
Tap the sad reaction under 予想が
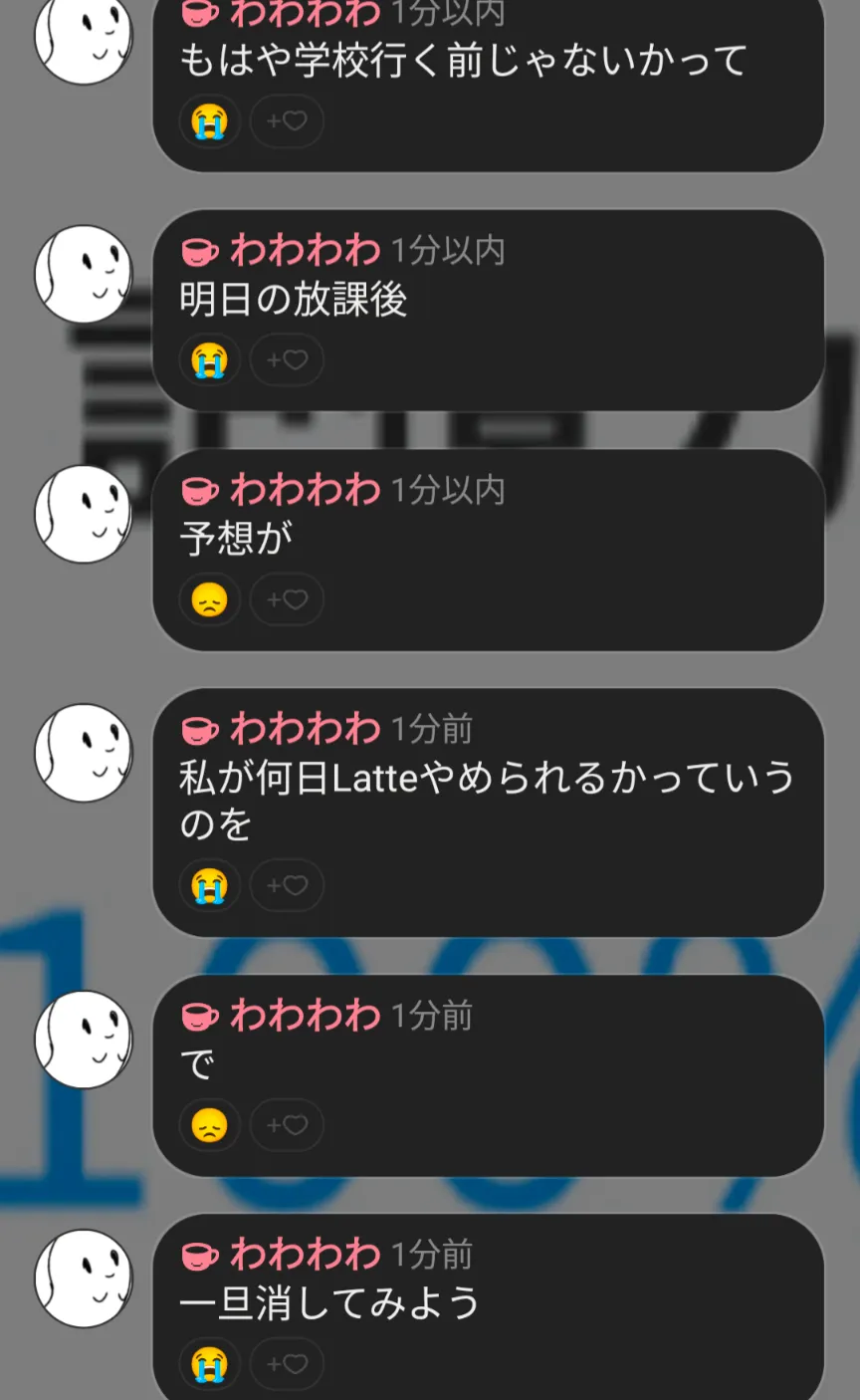[x=209, y=599]
